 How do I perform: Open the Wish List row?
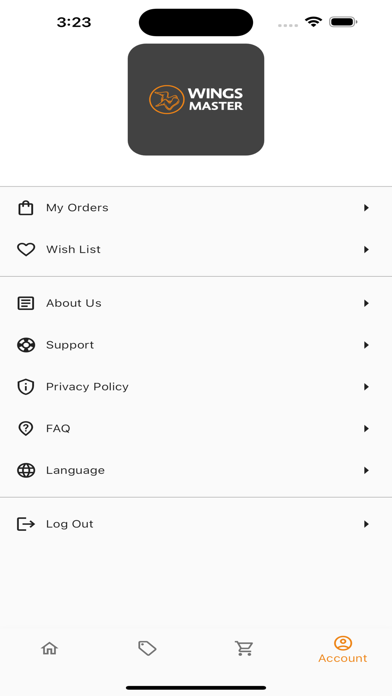[196, 249]
